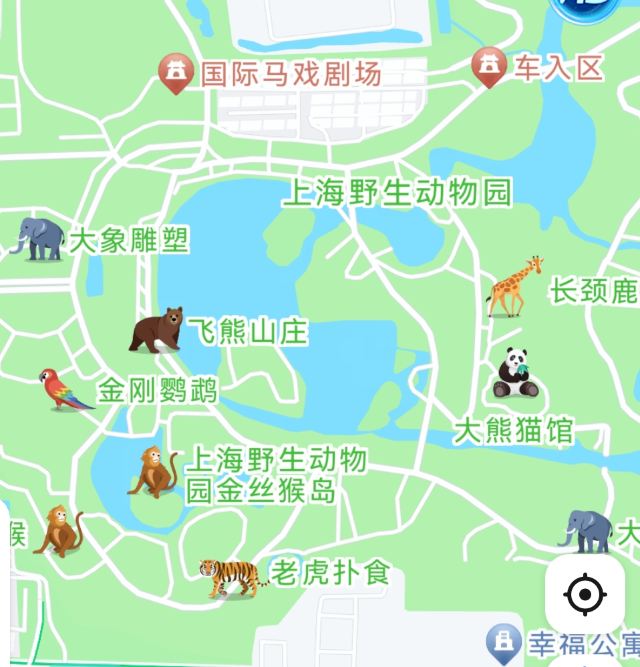Tap the 老虎扑食 tiger marker
The image size is (640, 667).
pos(231,577)
